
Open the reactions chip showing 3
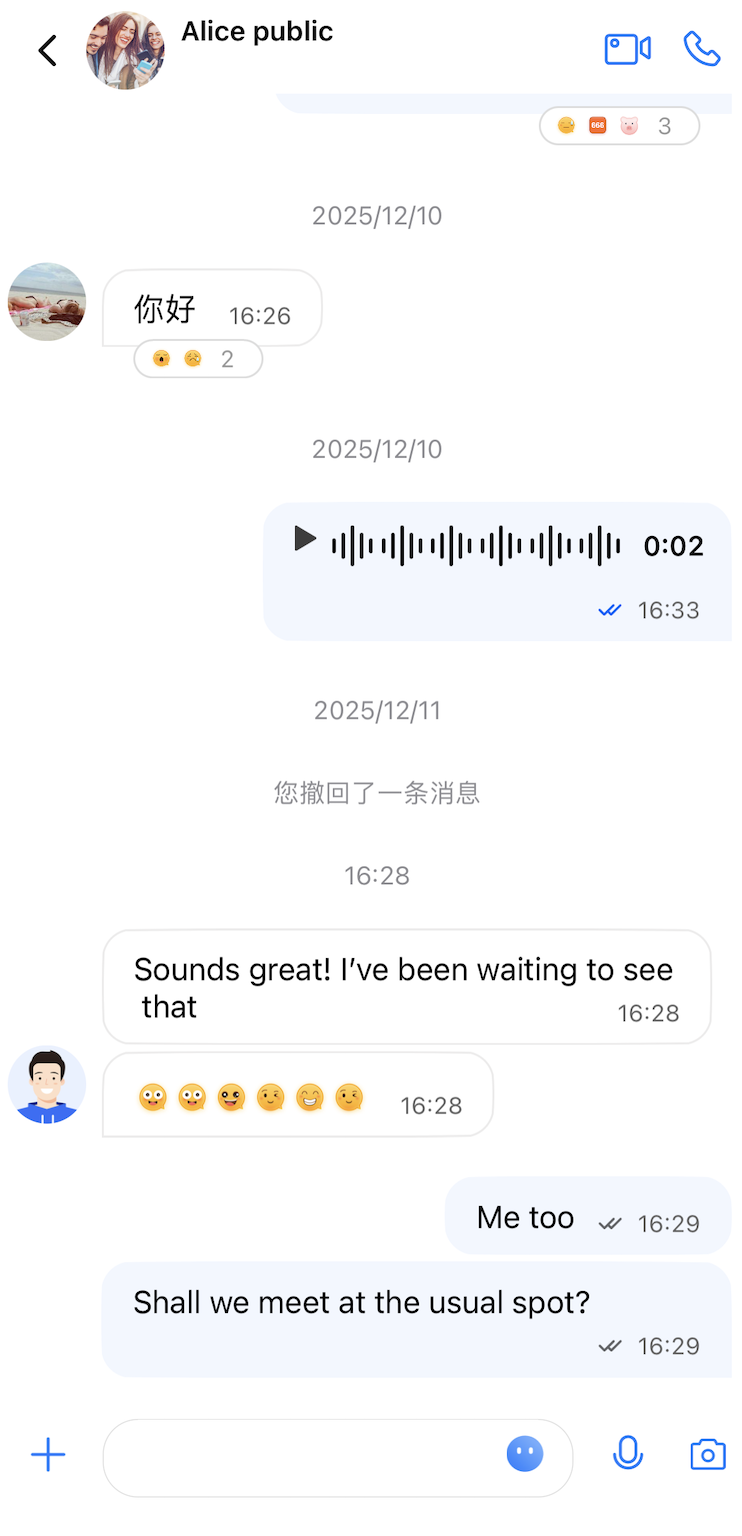tap(618, 126)
